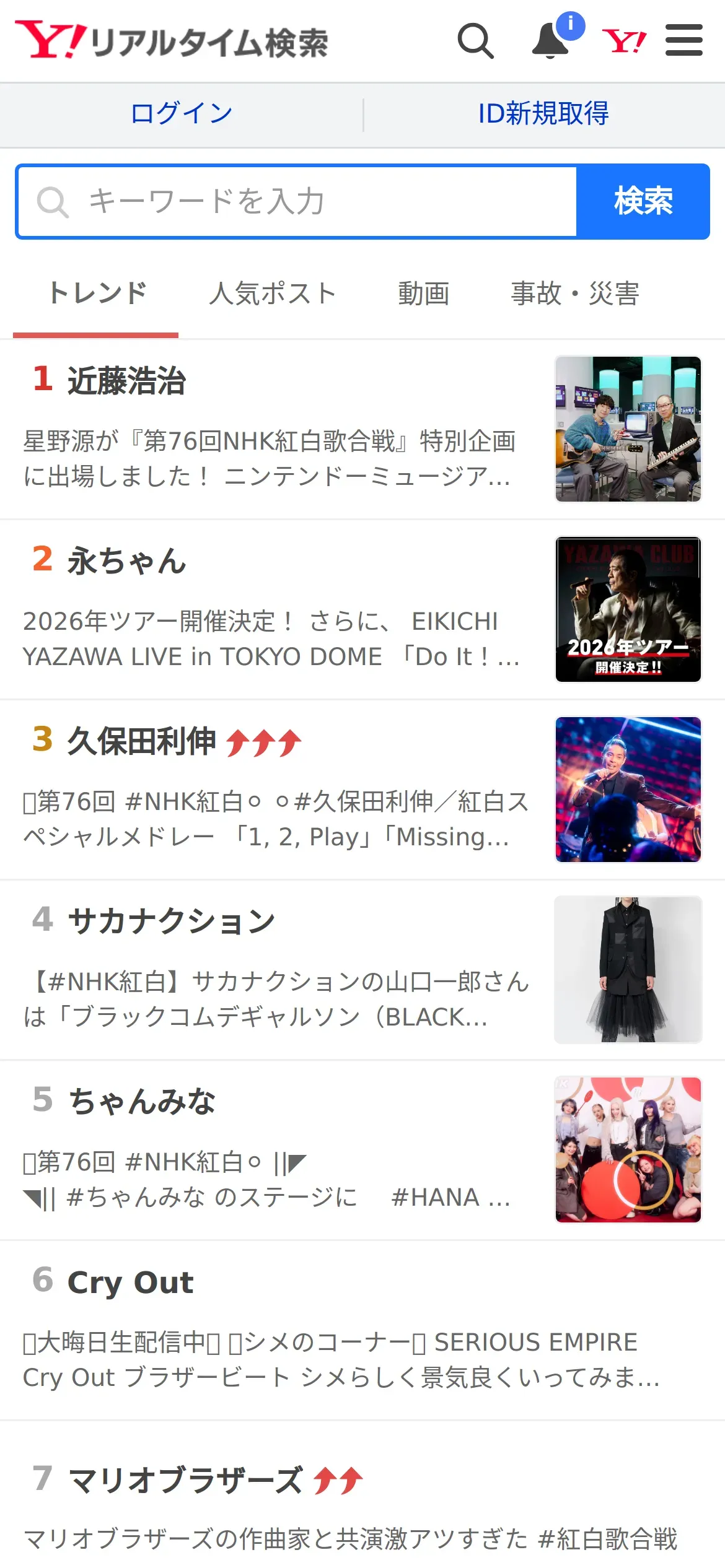Open the hamburger menu

pyautogui.click(x=683, y=41)
